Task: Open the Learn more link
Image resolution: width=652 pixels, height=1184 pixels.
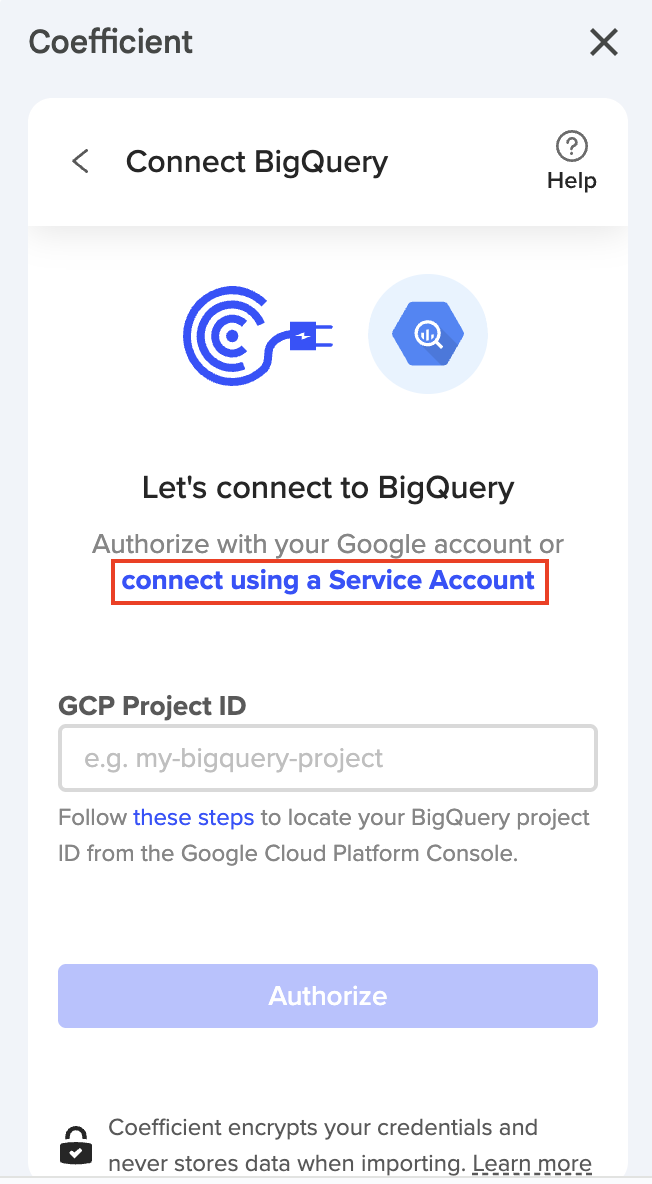Action: tap(532, 1164)
